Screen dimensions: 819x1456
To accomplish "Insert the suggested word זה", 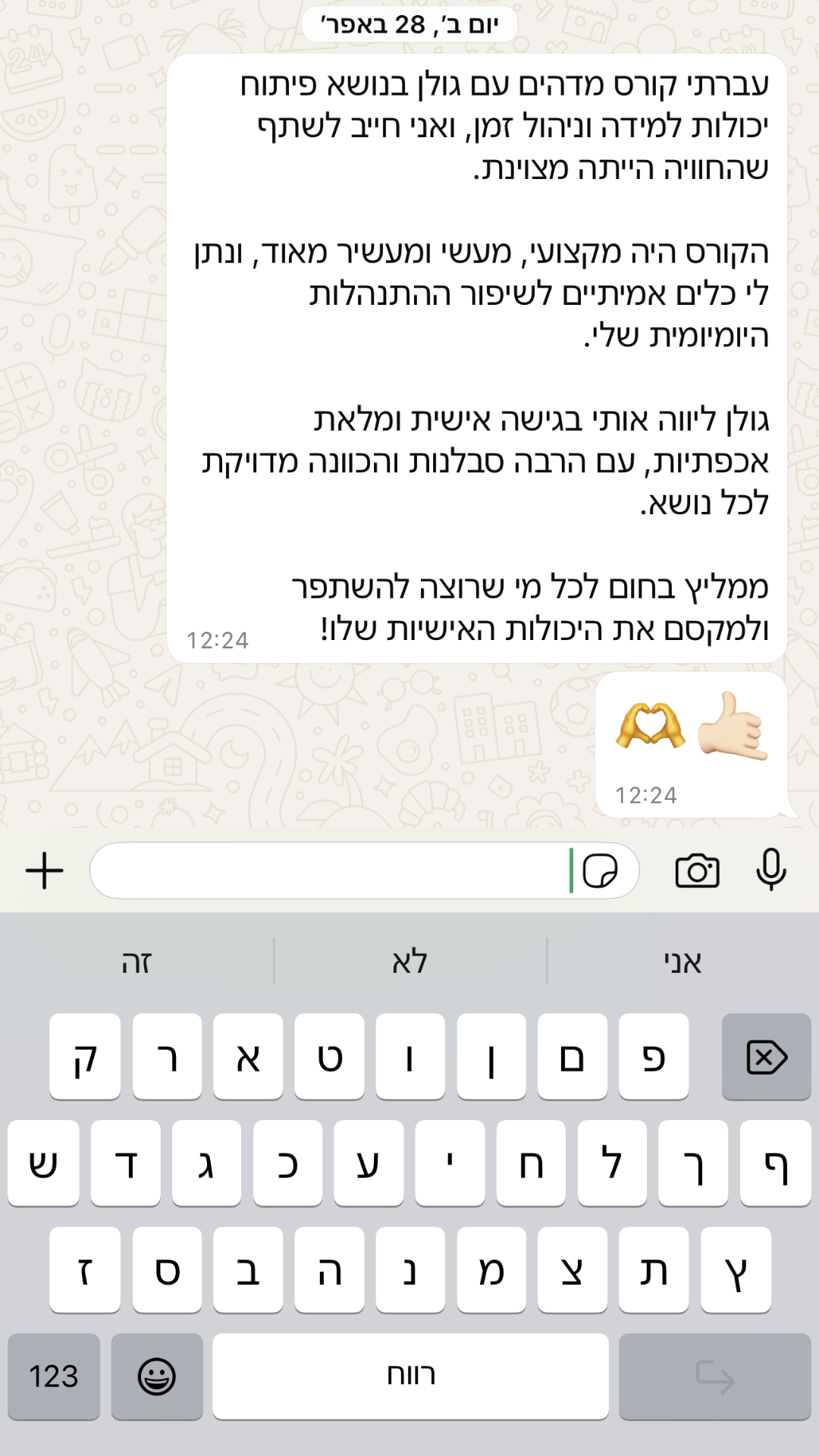I will tap(136, 962).
